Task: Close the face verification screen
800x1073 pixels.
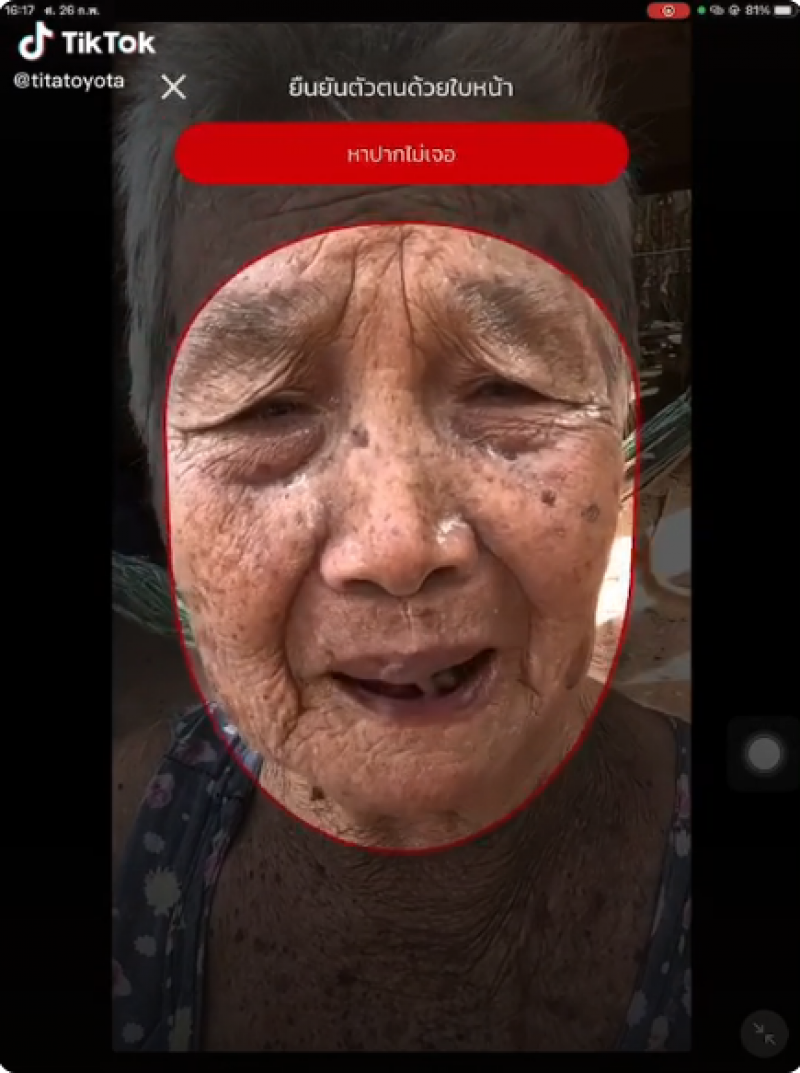Action: [173, 88]
